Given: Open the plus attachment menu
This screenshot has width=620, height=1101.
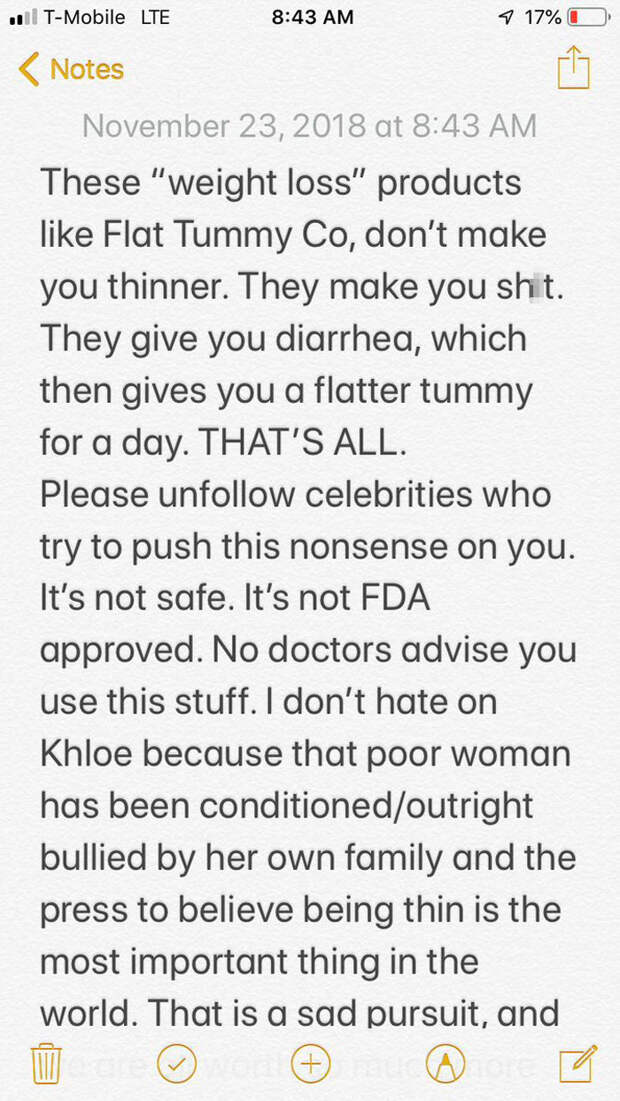Looking at the screenshot, I should click(x=310, y=1064).
